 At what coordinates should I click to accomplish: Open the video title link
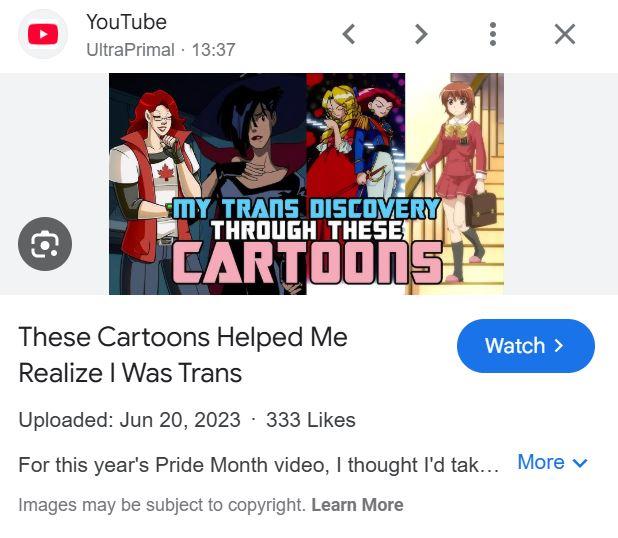pyautogui.click(x=183, y=355)
